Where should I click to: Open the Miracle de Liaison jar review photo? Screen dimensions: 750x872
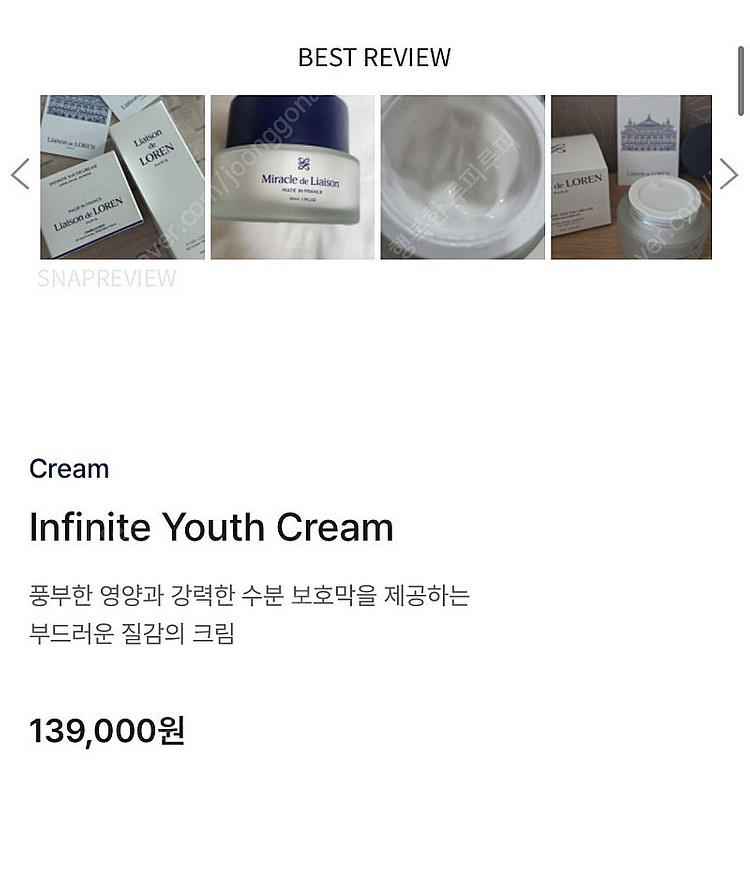click(x=292, y=177)
